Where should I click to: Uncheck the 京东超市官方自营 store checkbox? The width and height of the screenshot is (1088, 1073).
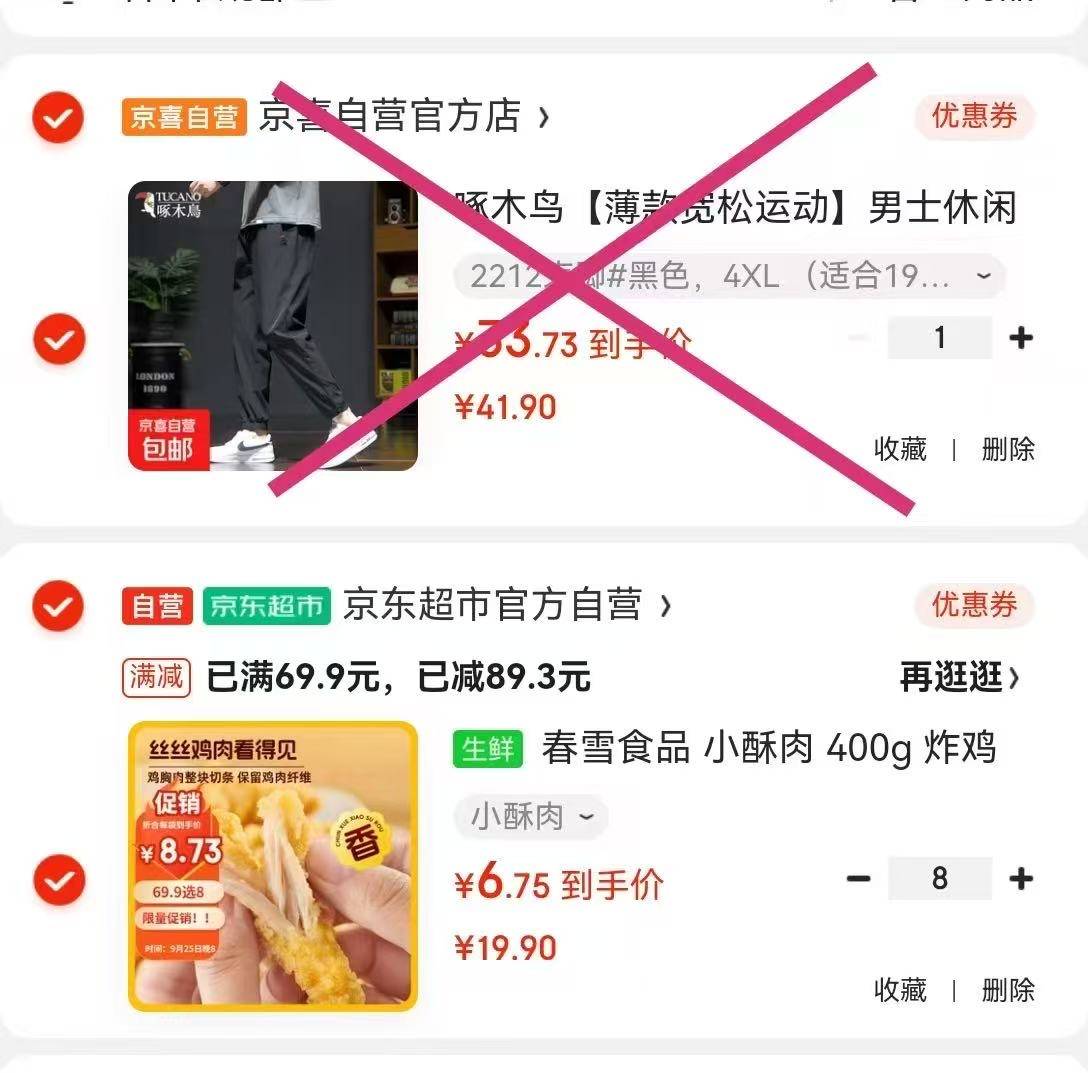[x=58, y=606]
